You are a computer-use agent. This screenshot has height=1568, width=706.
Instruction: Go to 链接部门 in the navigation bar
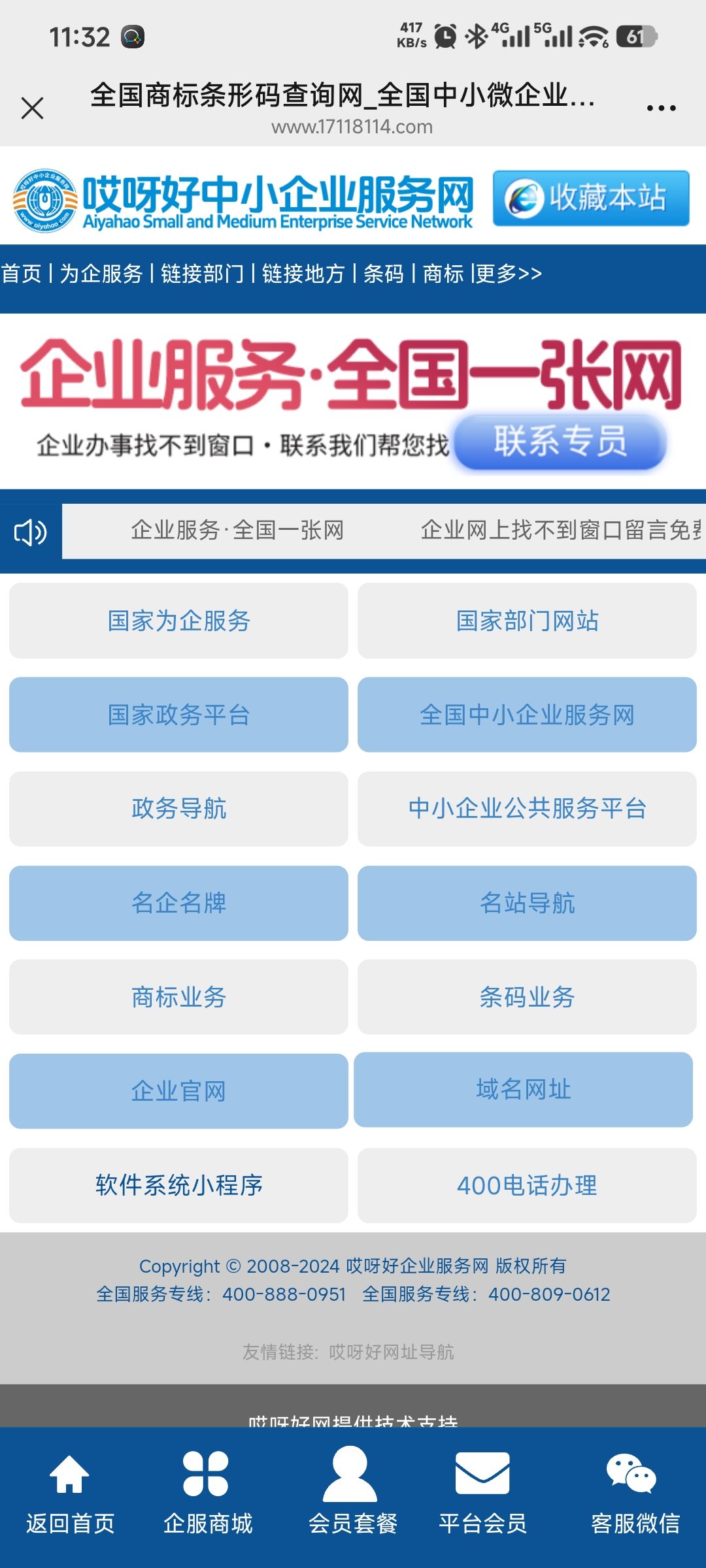click(202, 274)
